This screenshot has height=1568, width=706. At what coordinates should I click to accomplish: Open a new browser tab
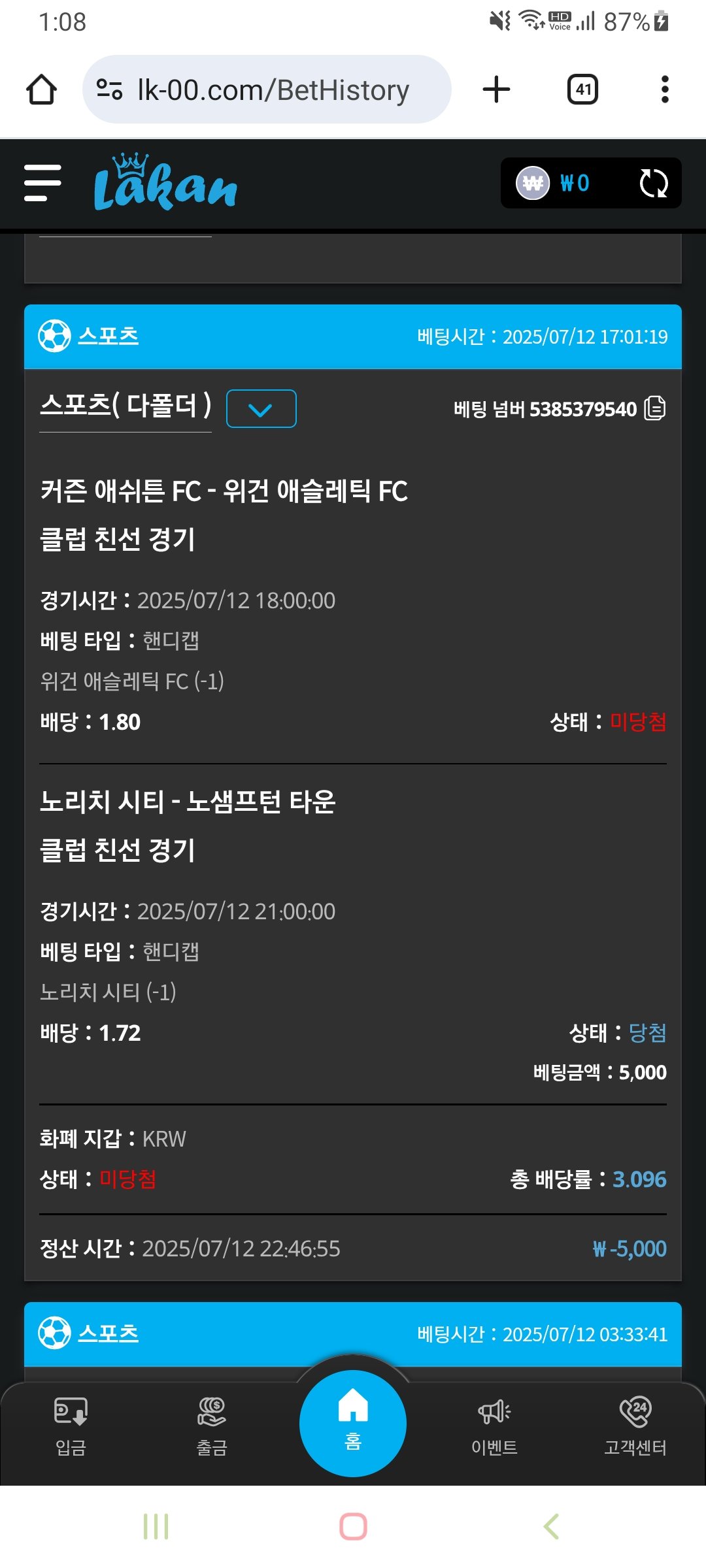coord(496,90)
